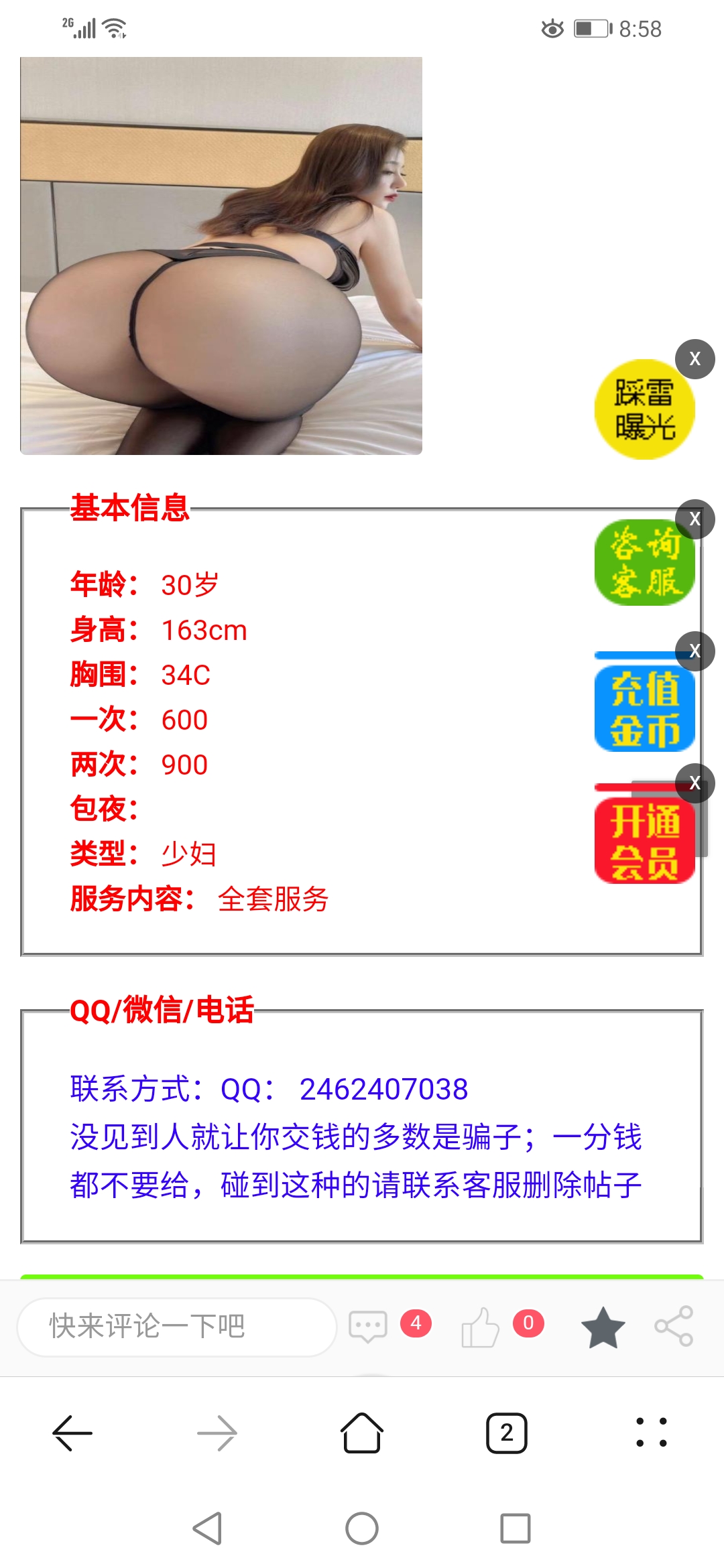Viewport: 724px width, 1568px height.
Task: Tap 开通会员 to open membership
Action: [644, 841]
